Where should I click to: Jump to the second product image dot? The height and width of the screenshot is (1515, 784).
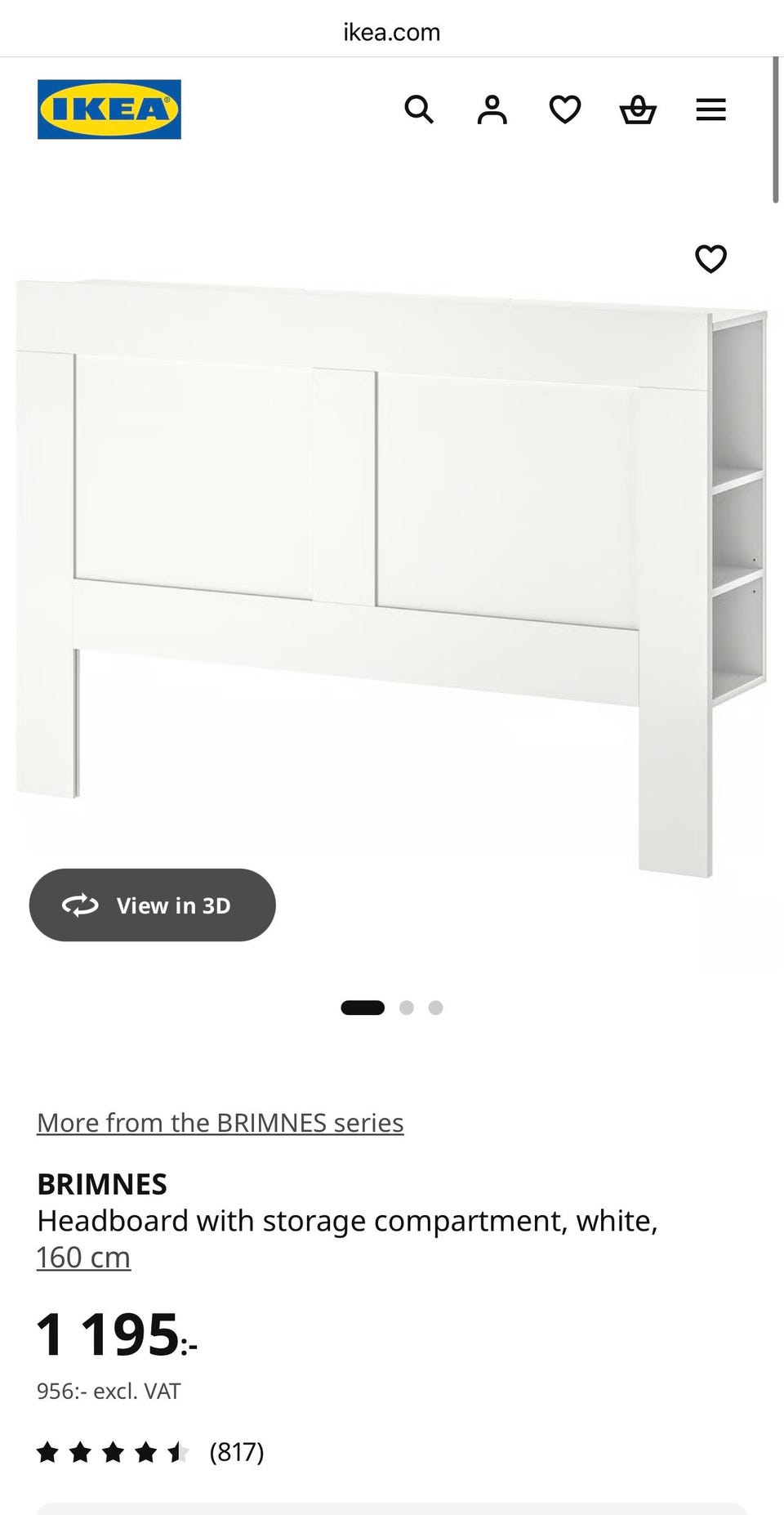tap(407, 1008)
